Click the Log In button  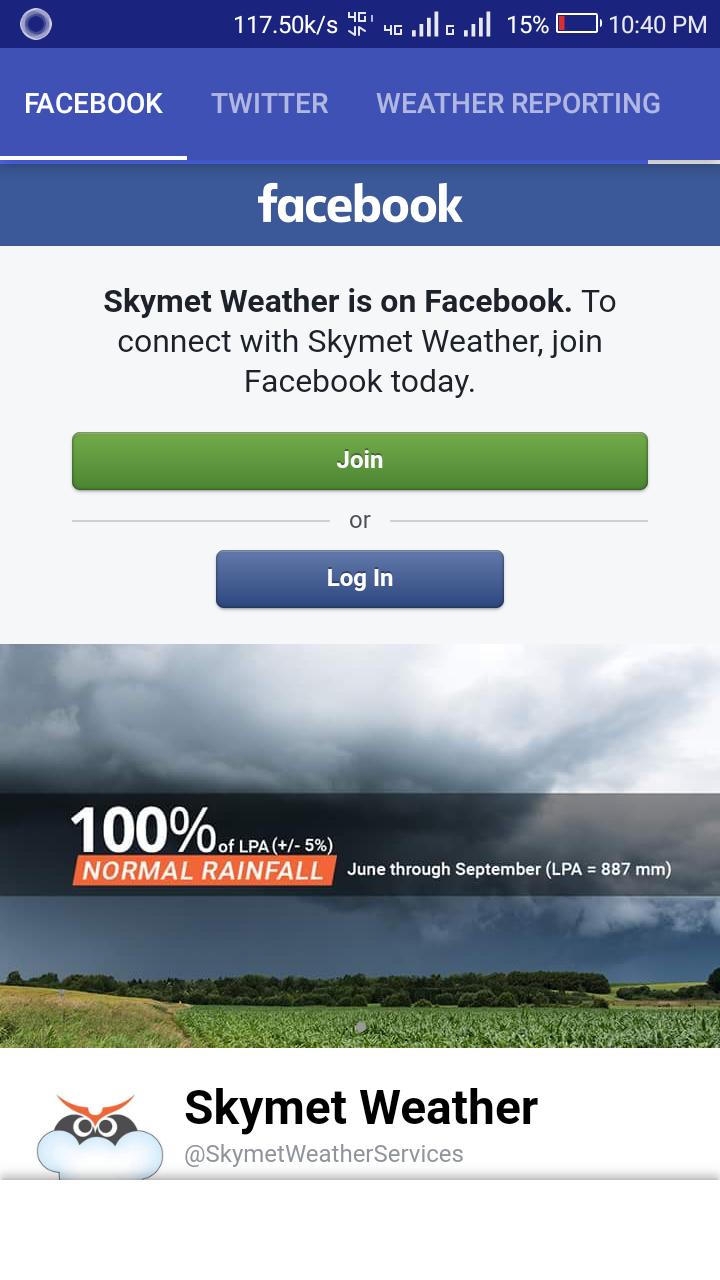pos(360,578)
